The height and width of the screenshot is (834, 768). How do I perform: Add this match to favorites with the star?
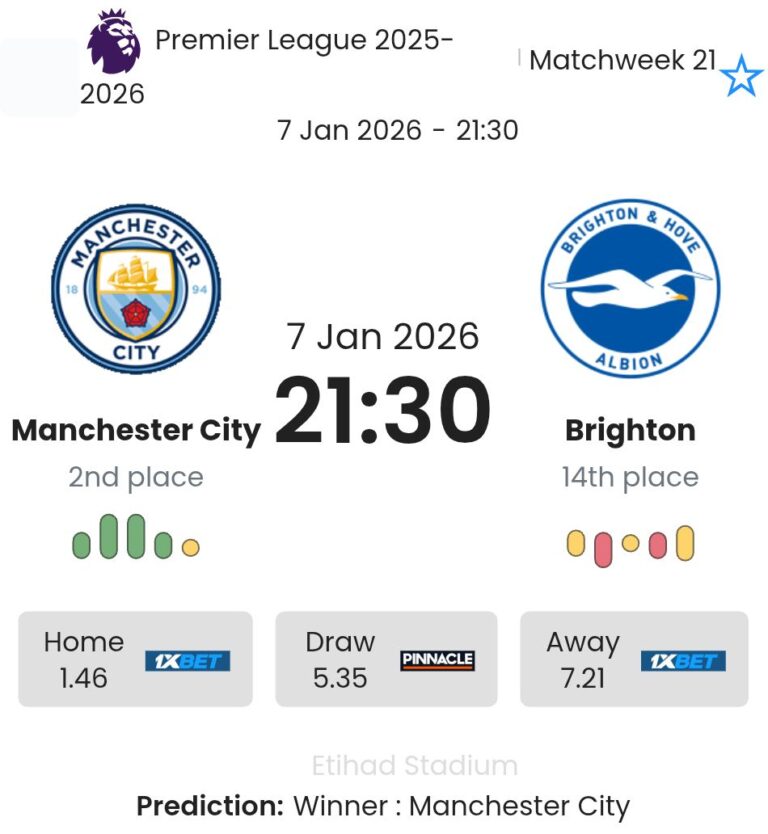click(x=741, y=76)
